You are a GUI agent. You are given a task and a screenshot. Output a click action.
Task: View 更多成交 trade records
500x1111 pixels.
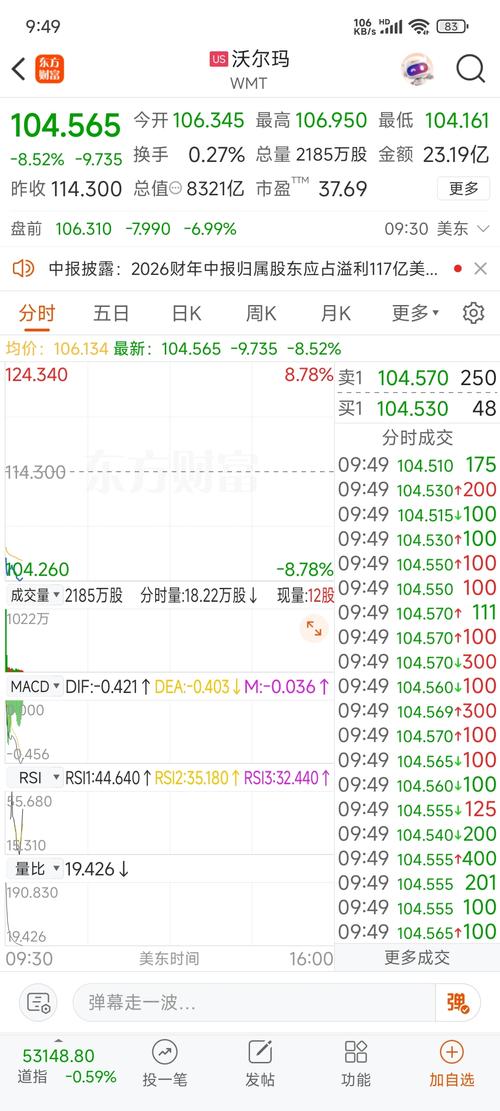click(417, 958)
